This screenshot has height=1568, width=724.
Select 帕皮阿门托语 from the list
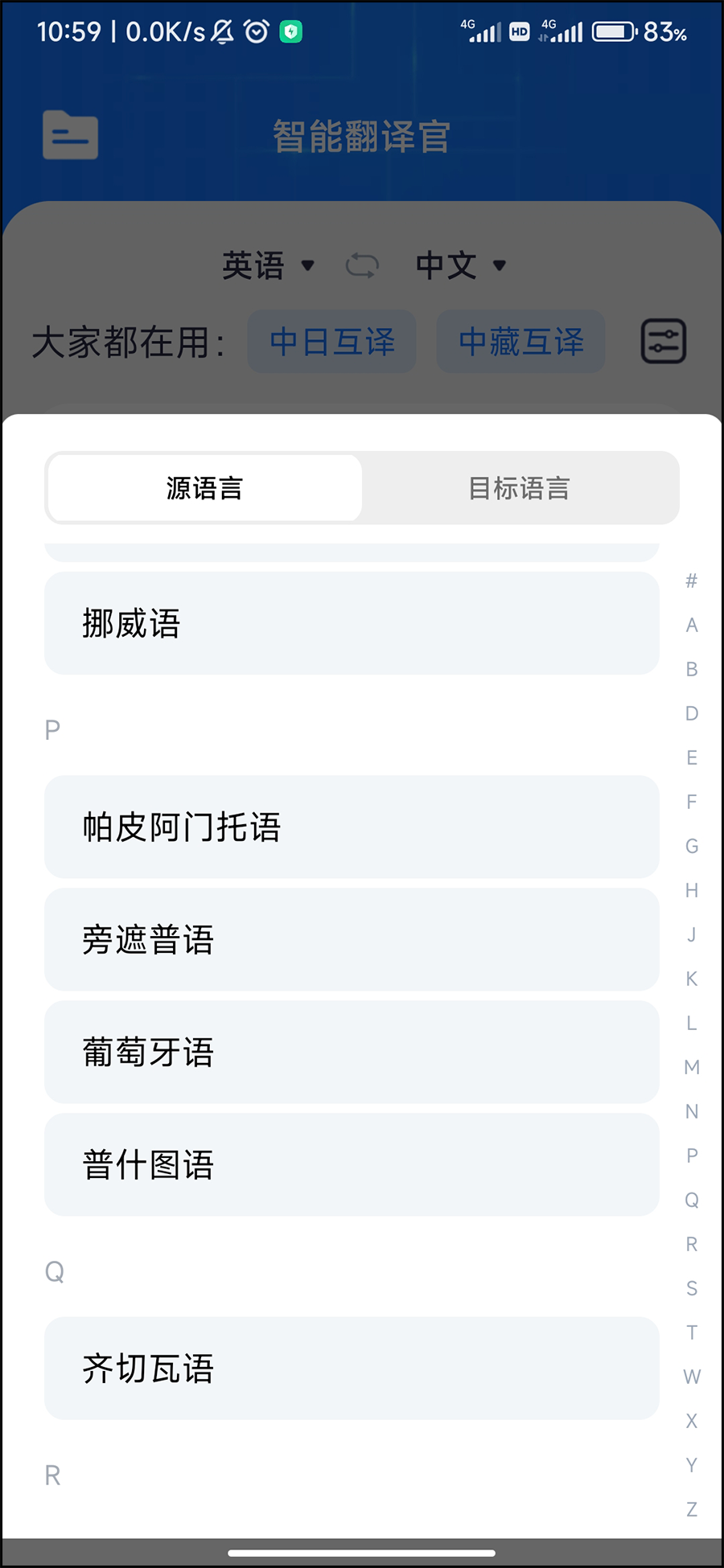pyautogui.click(x=352, y=827)
